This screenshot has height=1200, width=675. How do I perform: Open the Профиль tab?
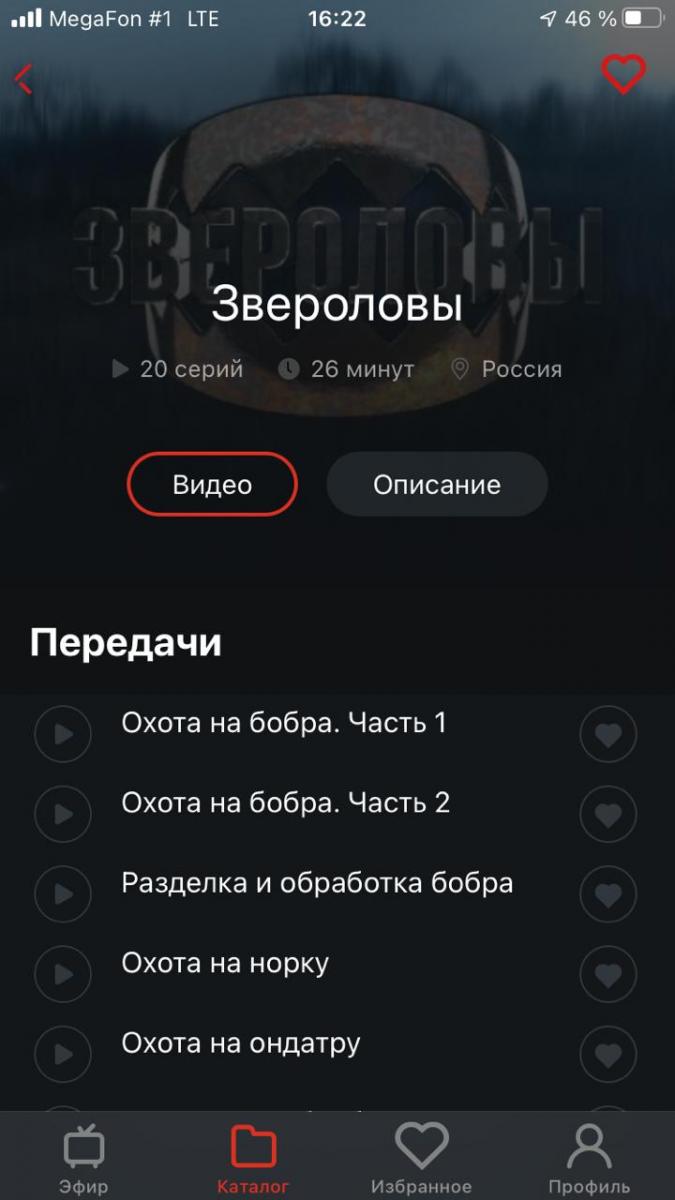[x=589, y=1158]
